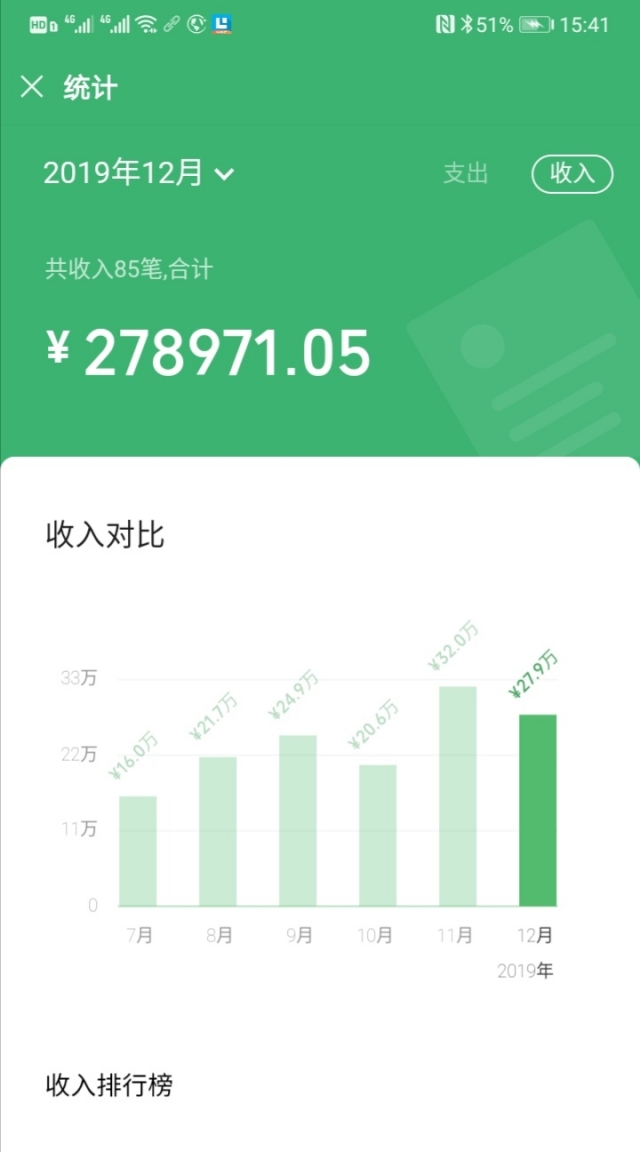Image resolution: width=640 pixels, height=1152 pixels.
Task: Select the 10月 bar in the chart
Action: pyautogui.click(x=378, y=835)
